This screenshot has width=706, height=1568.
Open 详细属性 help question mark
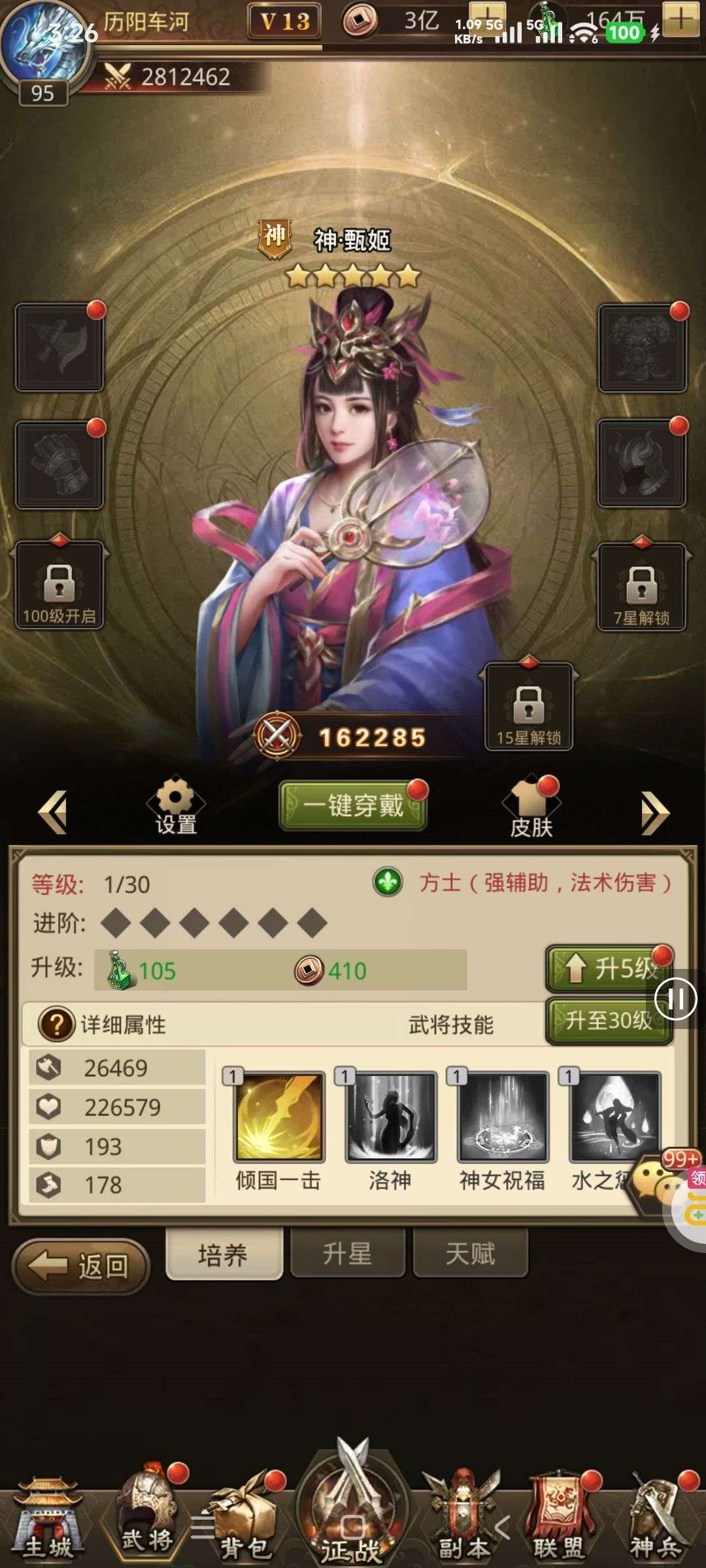(x=57, y=1024)
